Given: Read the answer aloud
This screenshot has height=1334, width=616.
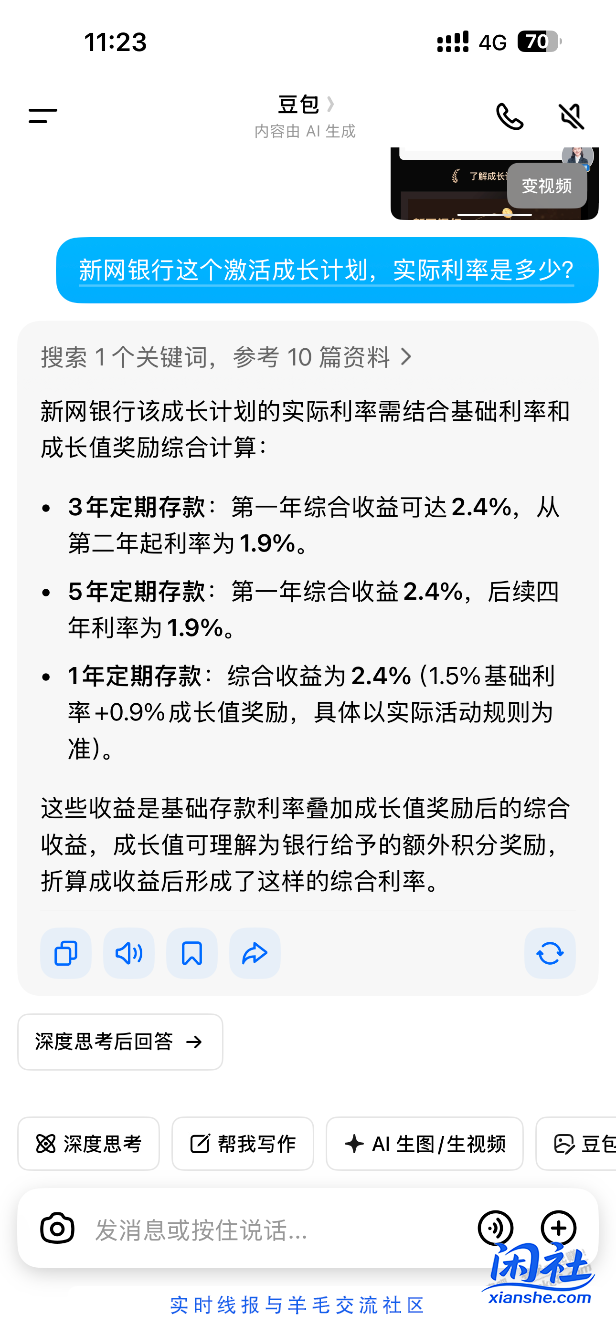Looking at the screenshot, I should pos(129,953).
